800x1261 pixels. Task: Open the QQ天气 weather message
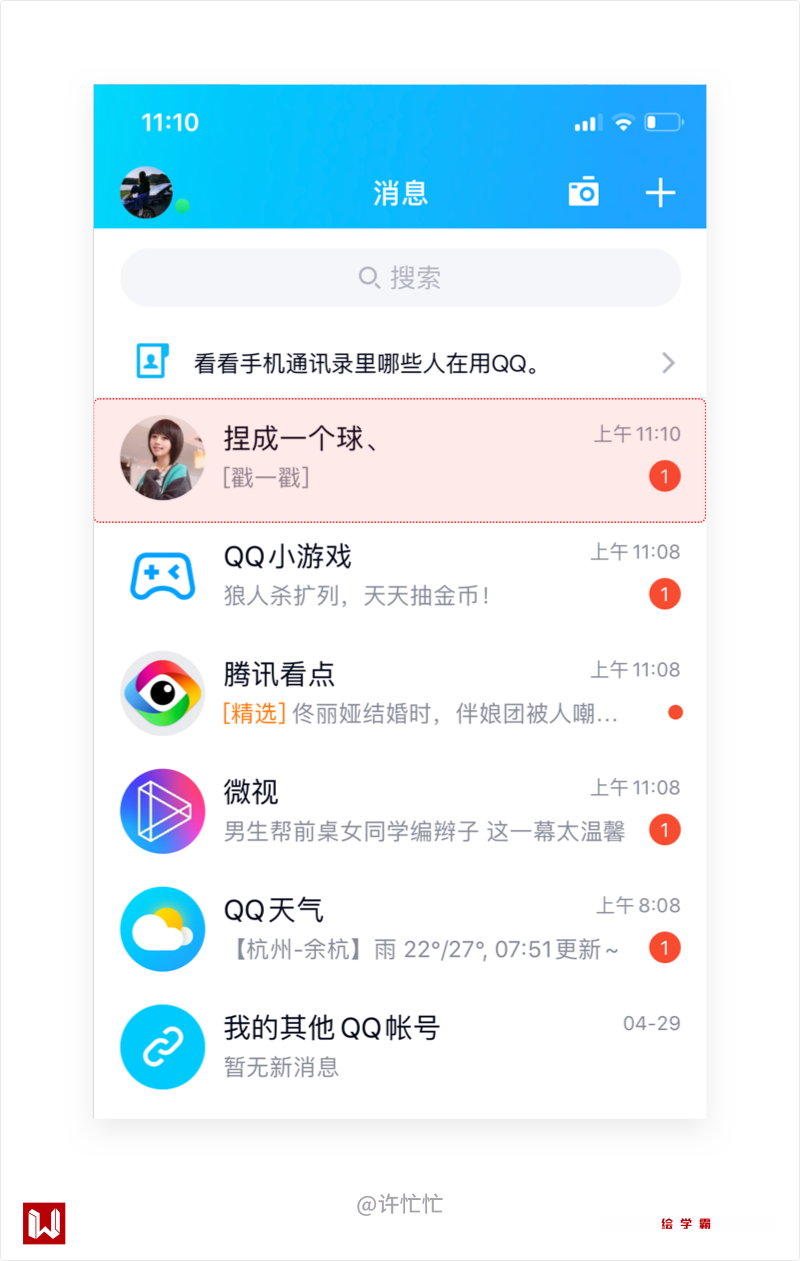400,929
